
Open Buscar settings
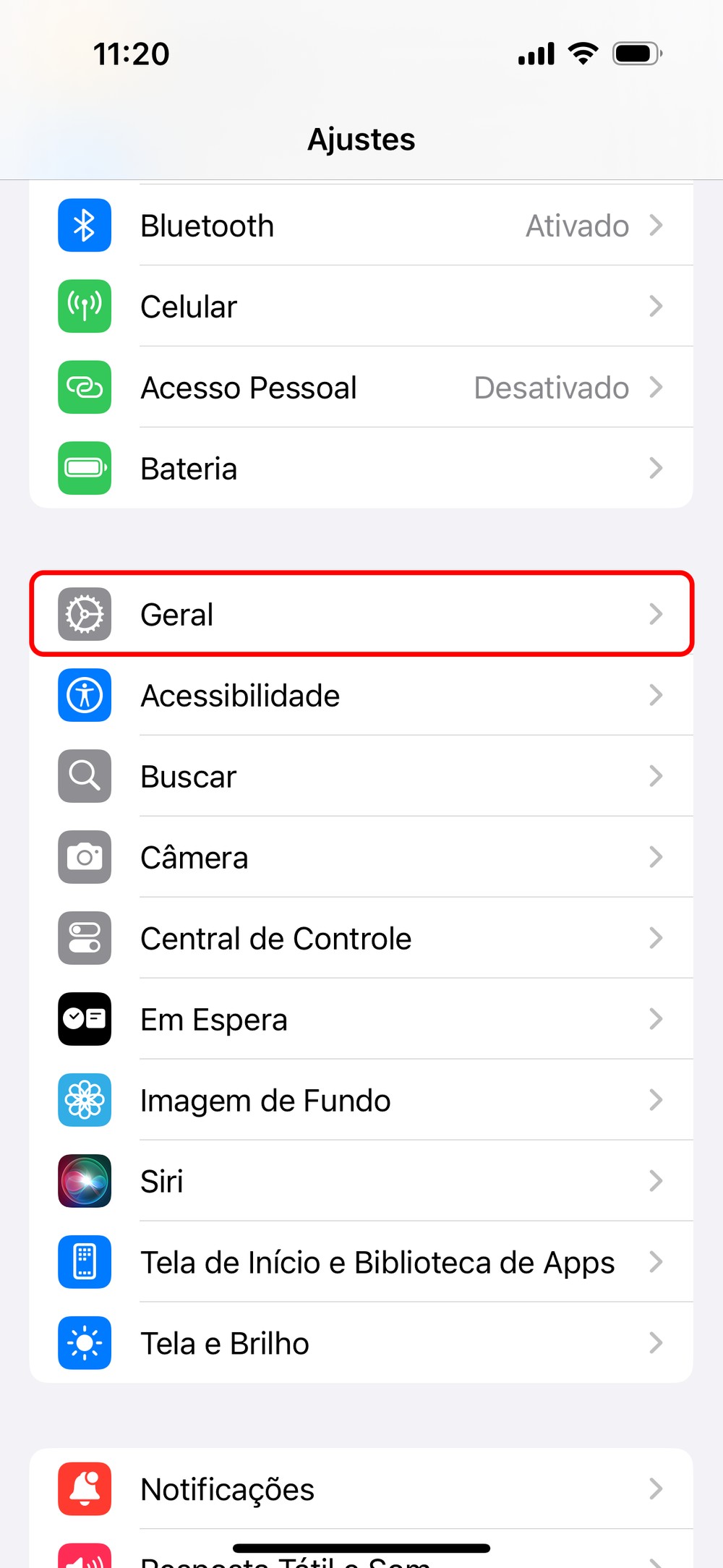[361, 777]
